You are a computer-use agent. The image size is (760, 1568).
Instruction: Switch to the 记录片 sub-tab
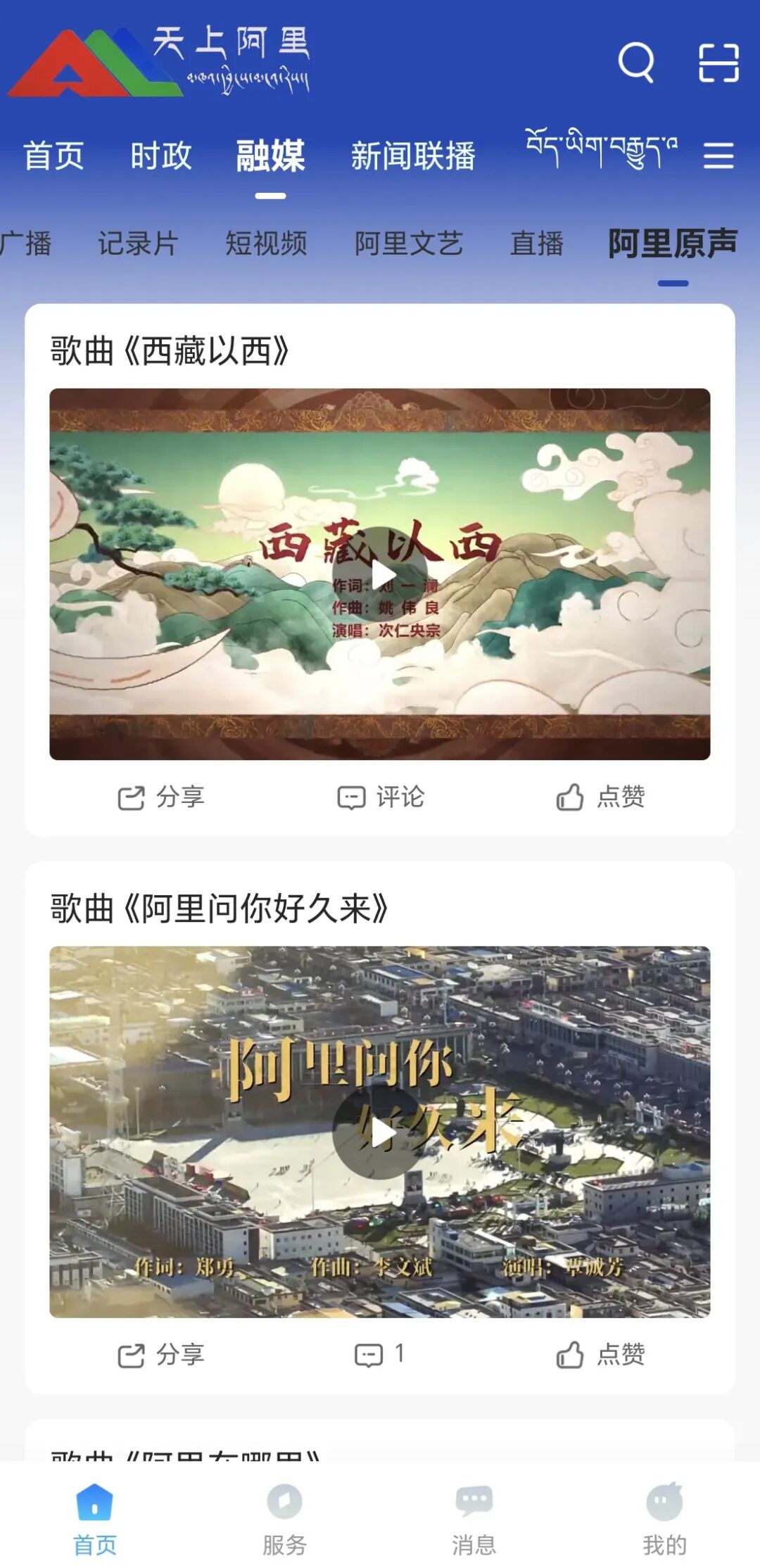pos(138,244)
